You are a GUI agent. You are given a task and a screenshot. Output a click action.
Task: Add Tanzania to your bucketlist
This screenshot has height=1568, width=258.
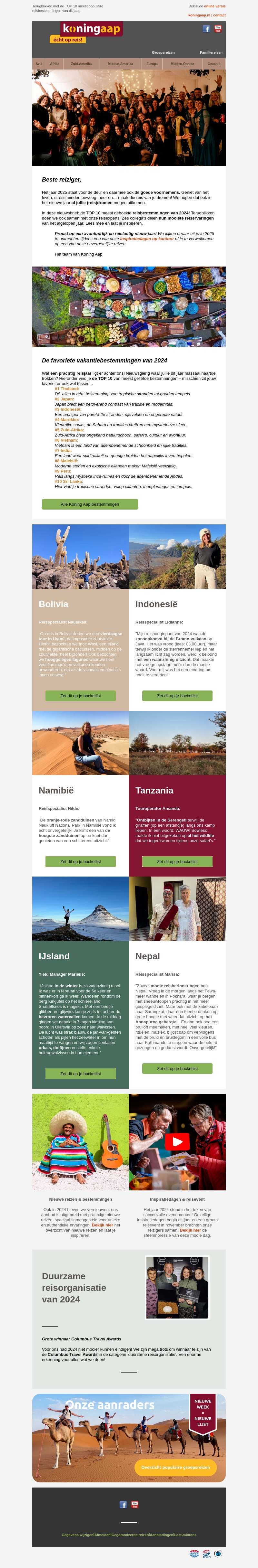pyautogui.click(x=177, y=861)
